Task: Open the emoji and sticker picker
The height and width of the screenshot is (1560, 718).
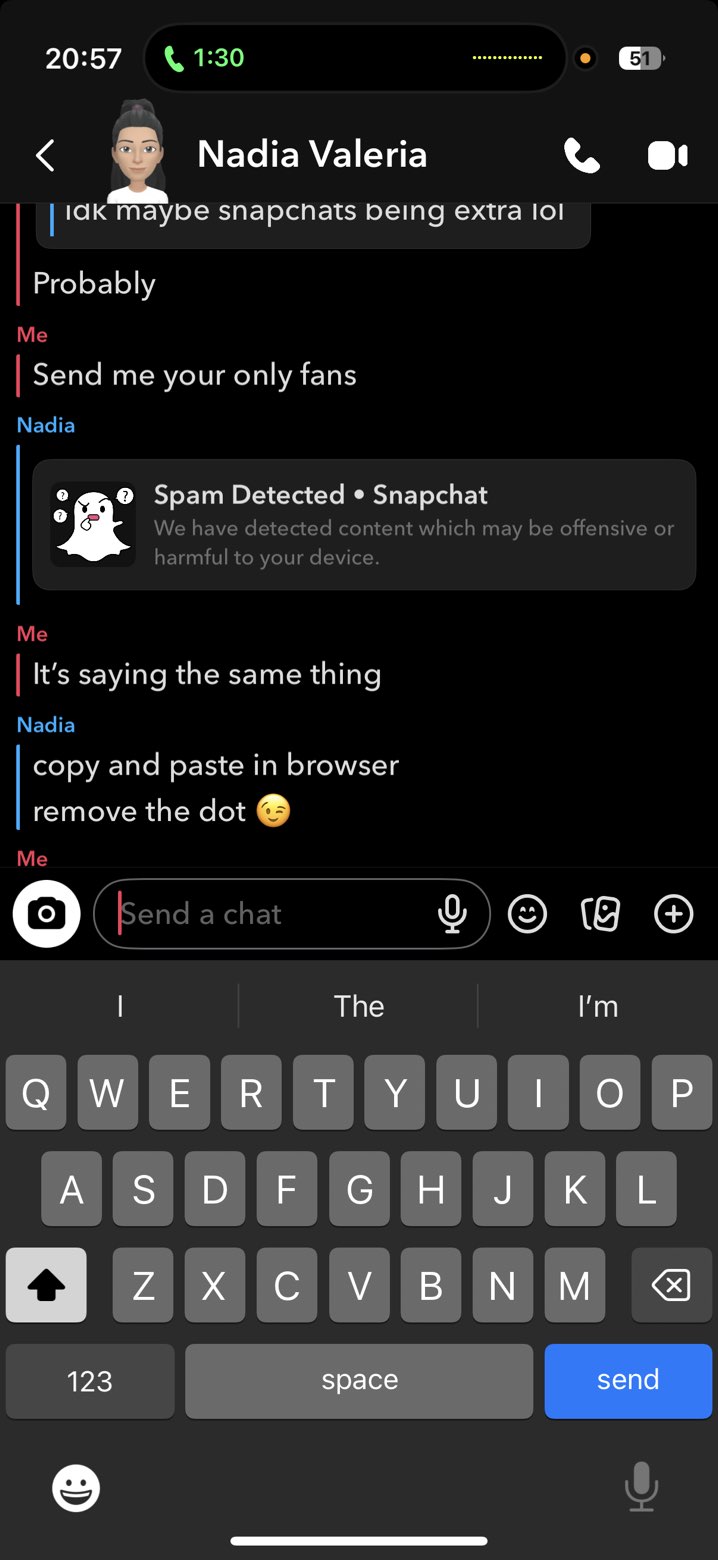Action: pos(527,913)
